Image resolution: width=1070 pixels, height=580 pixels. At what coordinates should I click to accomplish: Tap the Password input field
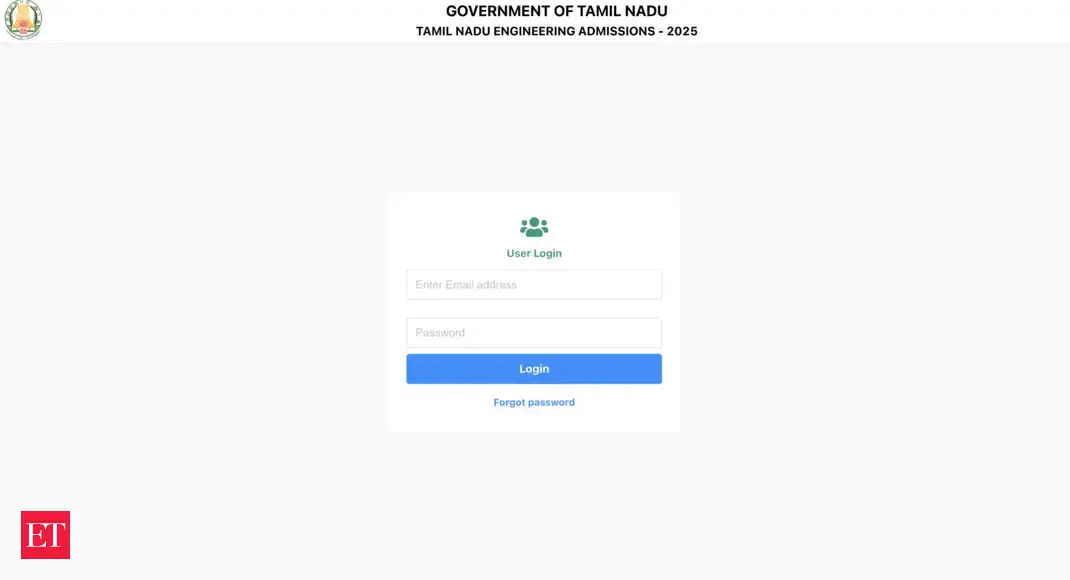[x=533, y=333]
